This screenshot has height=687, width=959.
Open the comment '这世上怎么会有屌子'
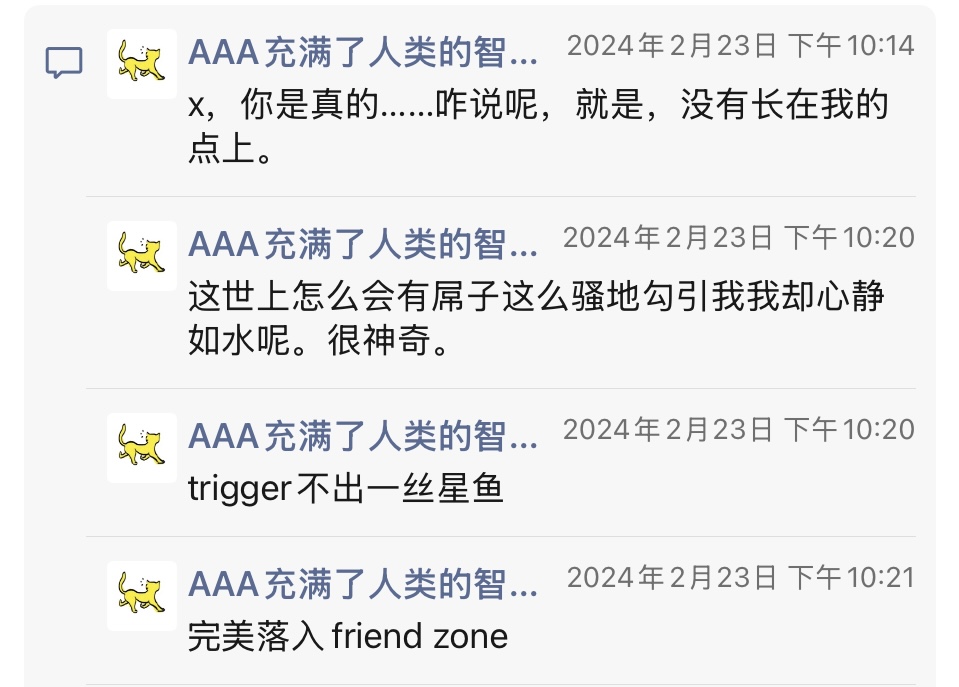[535, 319]
